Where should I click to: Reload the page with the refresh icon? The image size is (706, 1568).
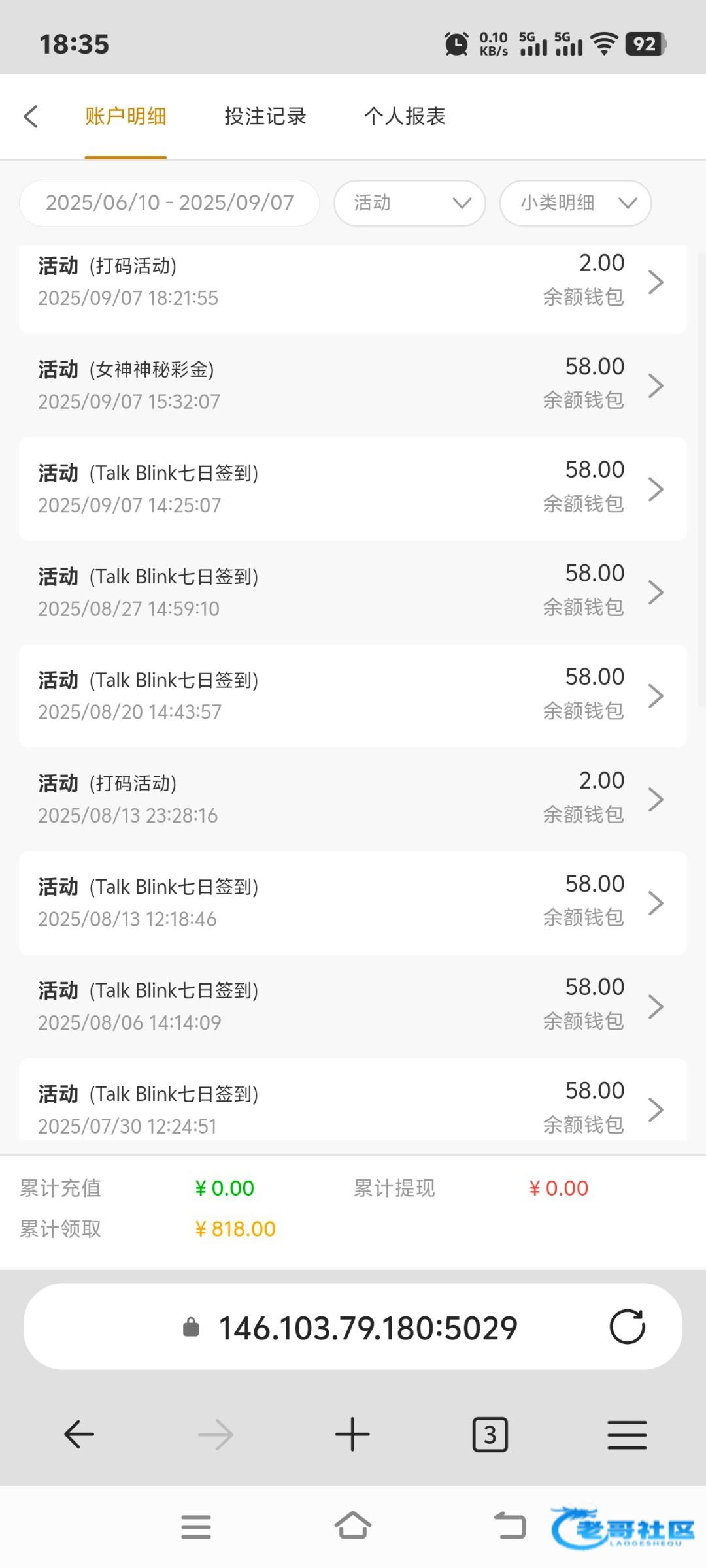coord(627,1327)
